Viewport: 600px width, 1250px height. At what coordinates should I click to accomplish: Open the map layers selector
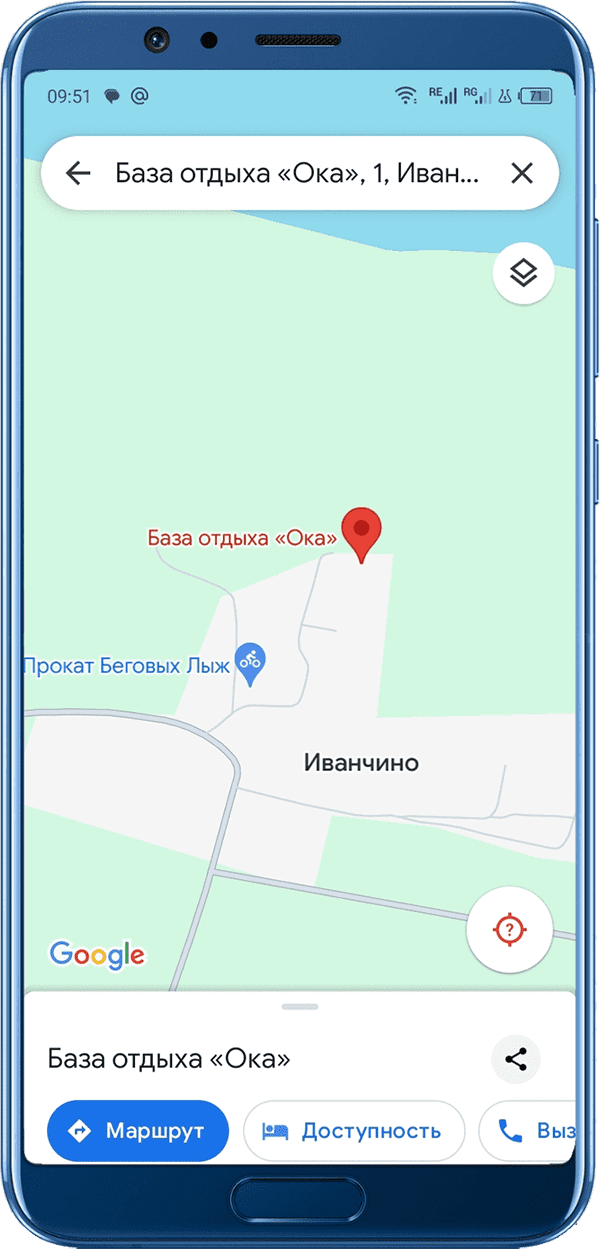[x=524, y=272]
